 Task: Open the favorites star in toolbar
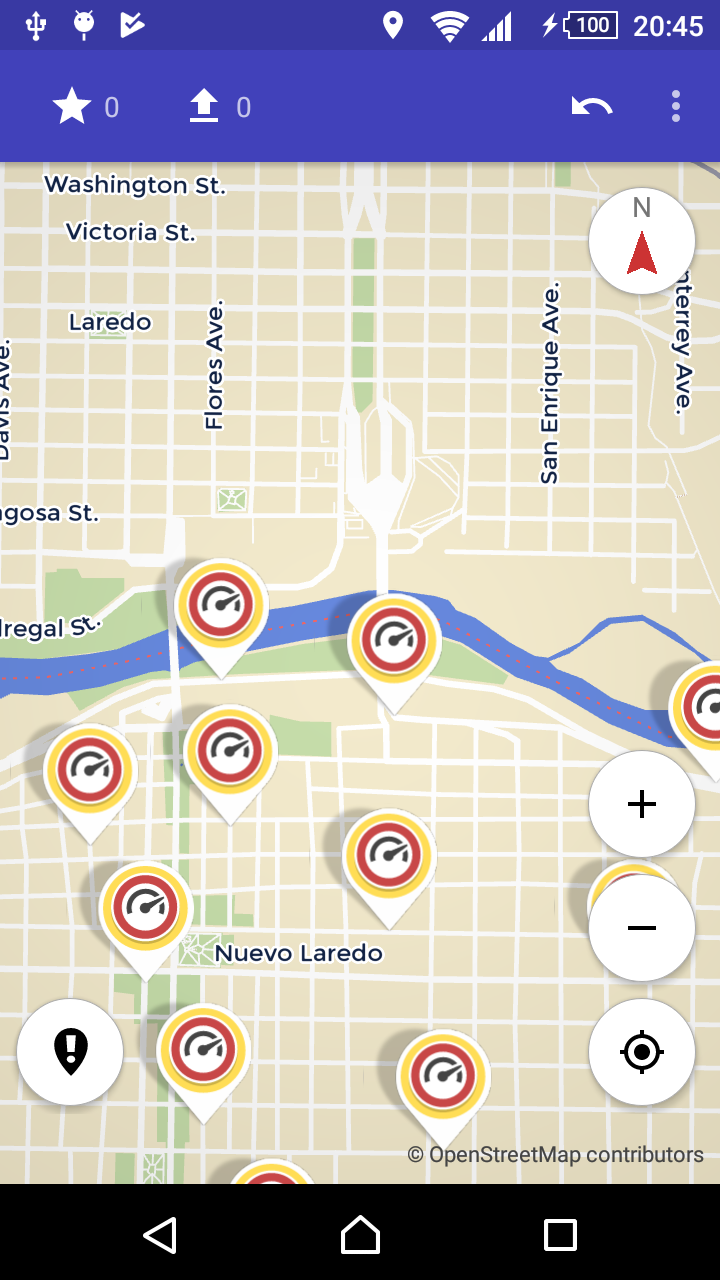(72, 107)
